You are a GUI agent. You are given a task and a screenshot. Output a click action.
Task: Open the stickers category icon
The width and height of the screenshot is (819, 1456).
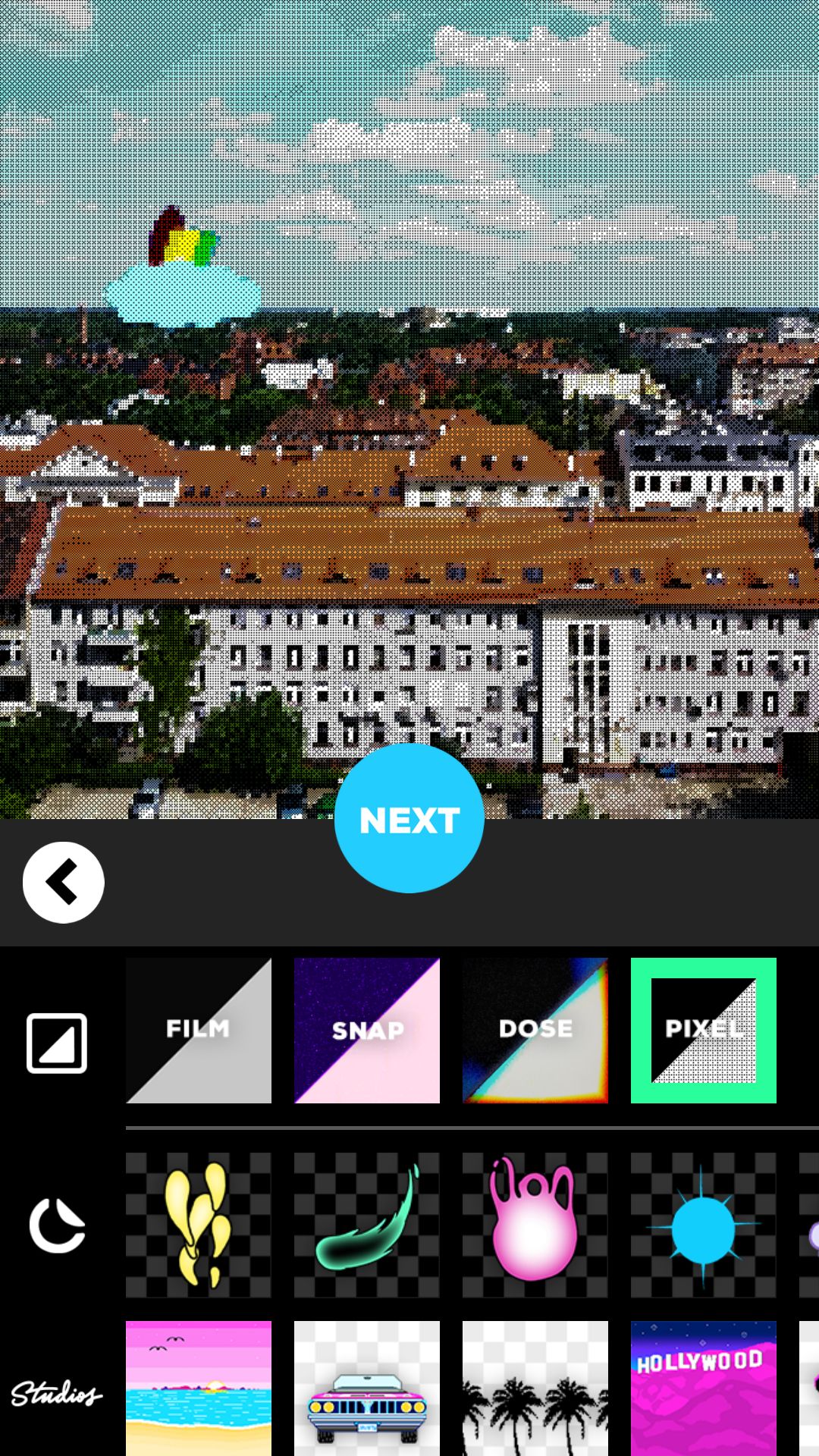57,1225
